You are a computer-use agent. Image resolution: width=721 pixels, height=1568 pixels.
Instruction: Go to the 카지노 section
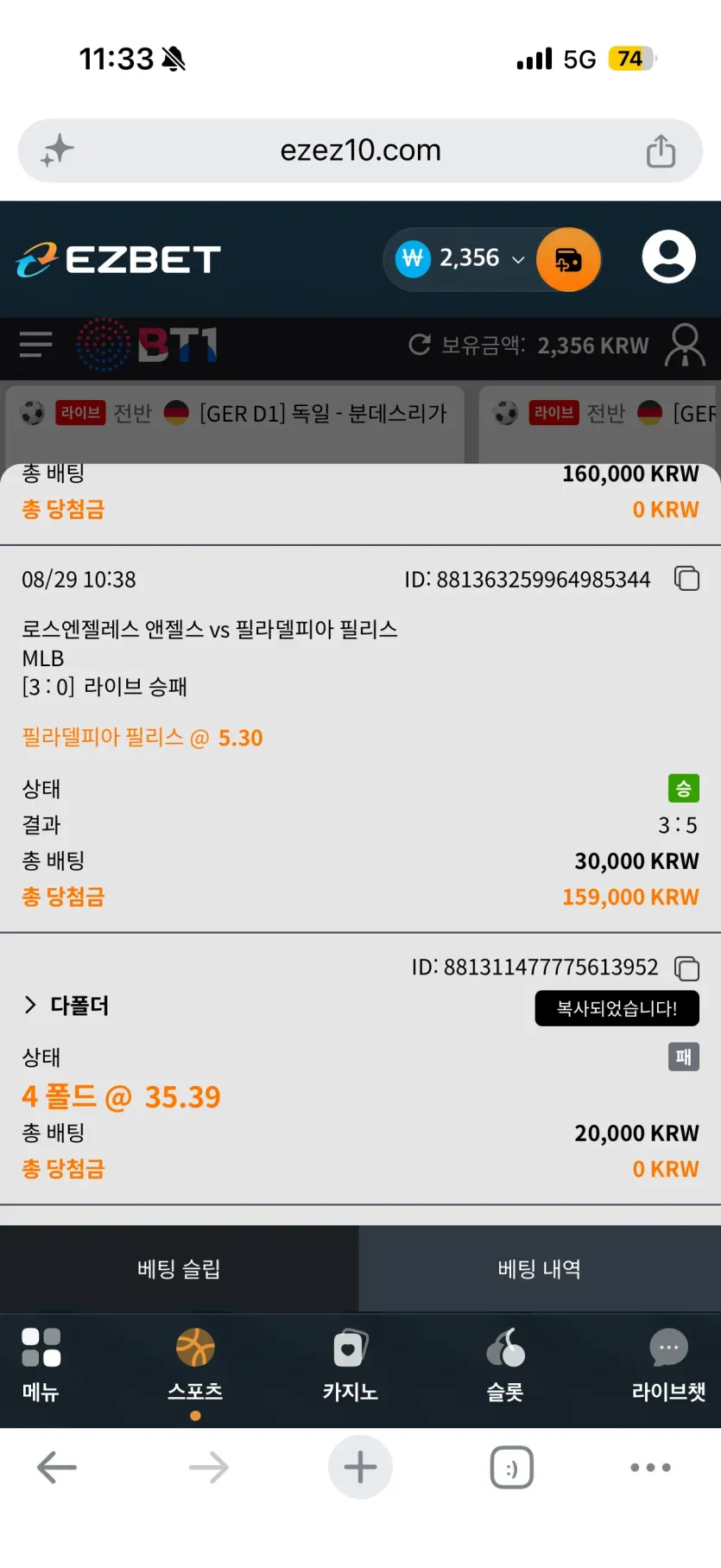(350, 1365)
